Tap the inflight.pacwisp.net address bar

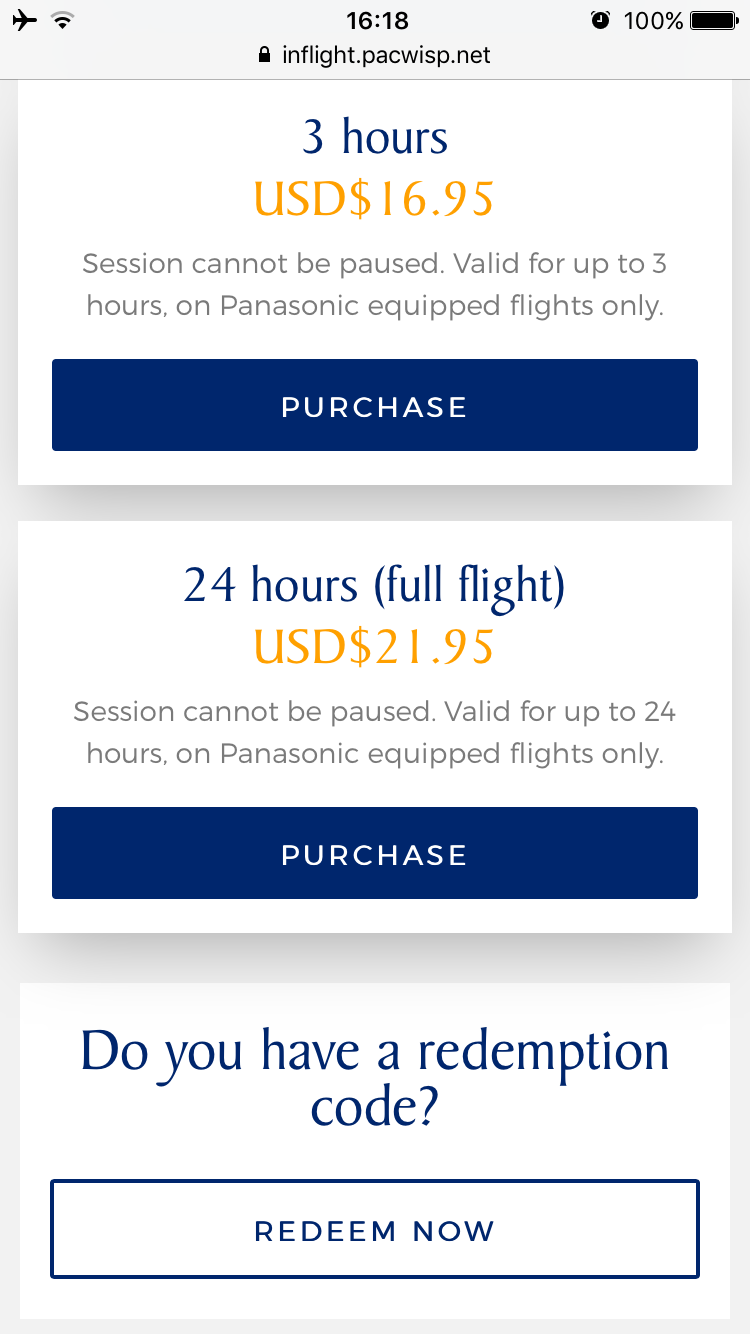(x=375, y=55)
